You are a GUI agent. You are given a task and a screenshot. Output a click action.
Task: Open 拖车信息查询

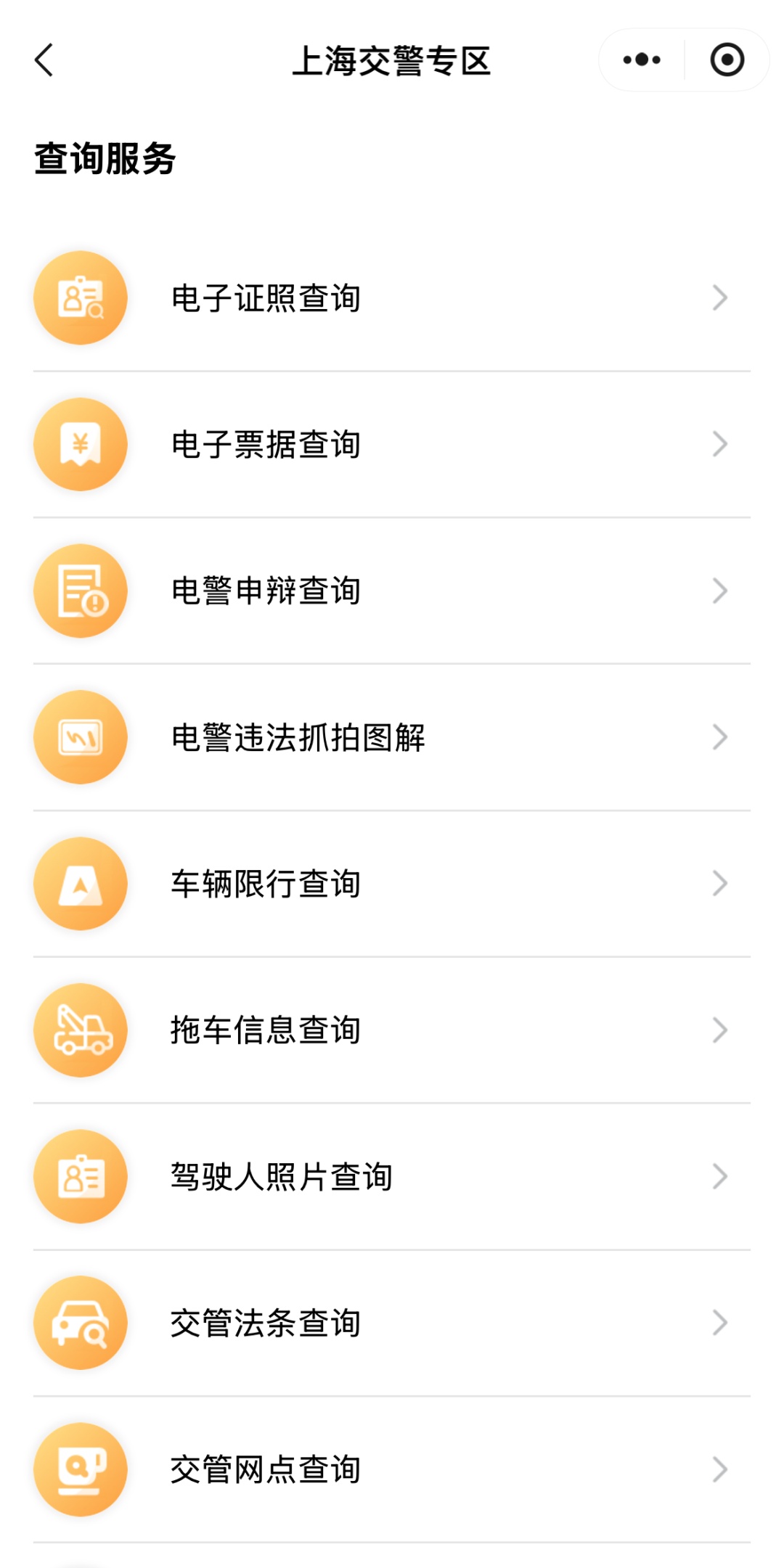[392, 1030]
